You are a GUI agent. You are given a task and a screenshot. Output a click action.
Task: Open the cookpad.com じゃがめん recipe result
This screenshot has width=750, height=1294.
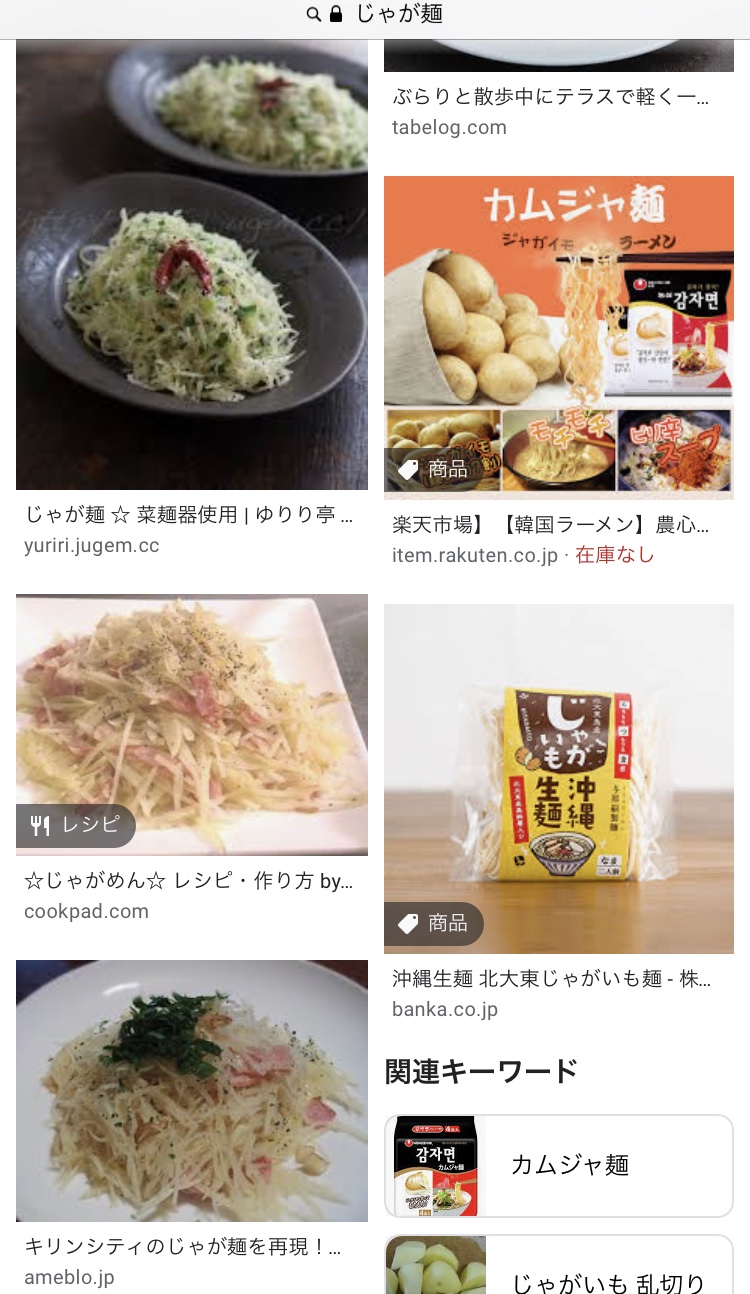coord(191,725)
